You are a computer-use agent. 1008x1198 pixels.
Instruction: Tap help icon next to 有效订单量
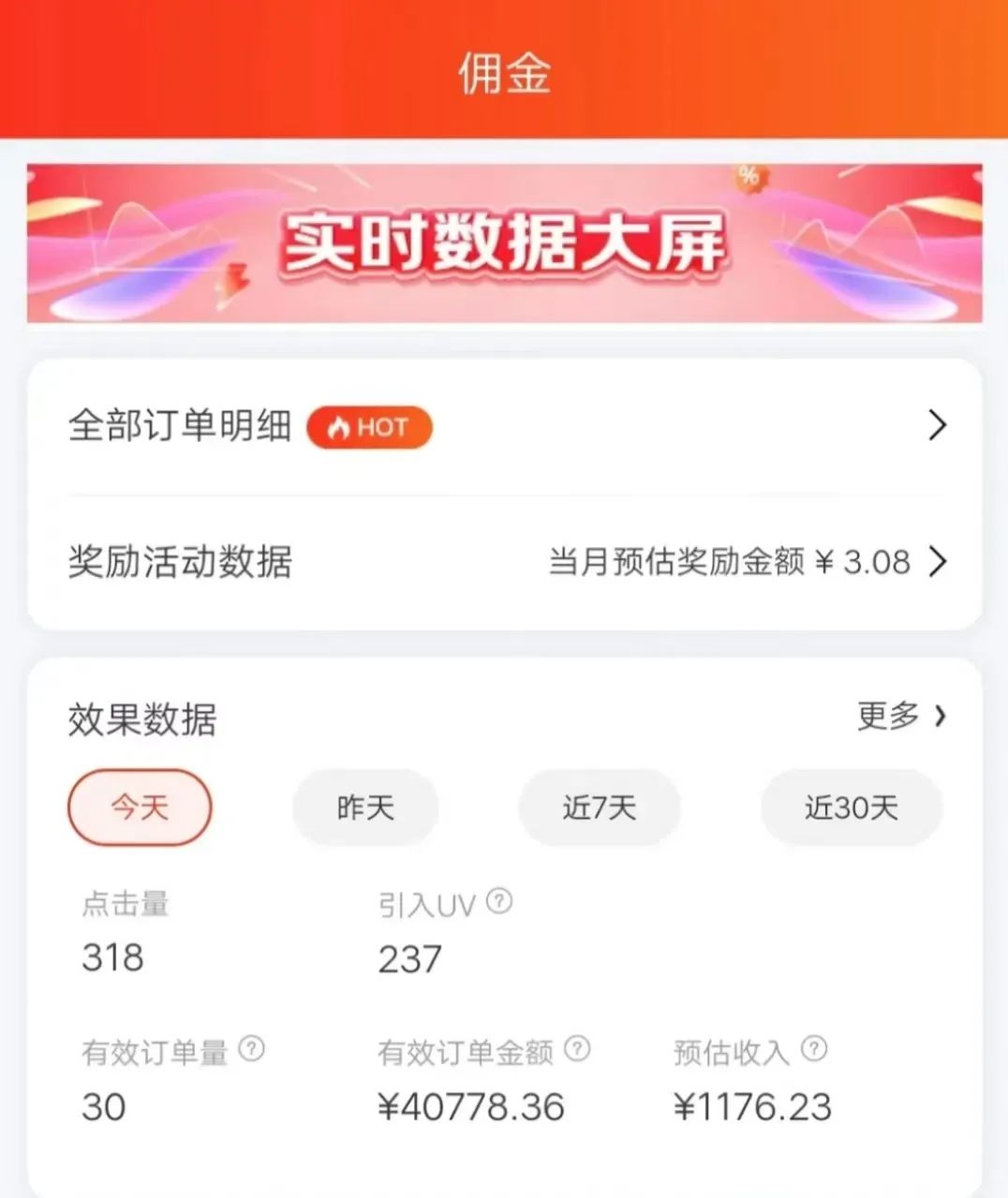[x=251, y=1049]
